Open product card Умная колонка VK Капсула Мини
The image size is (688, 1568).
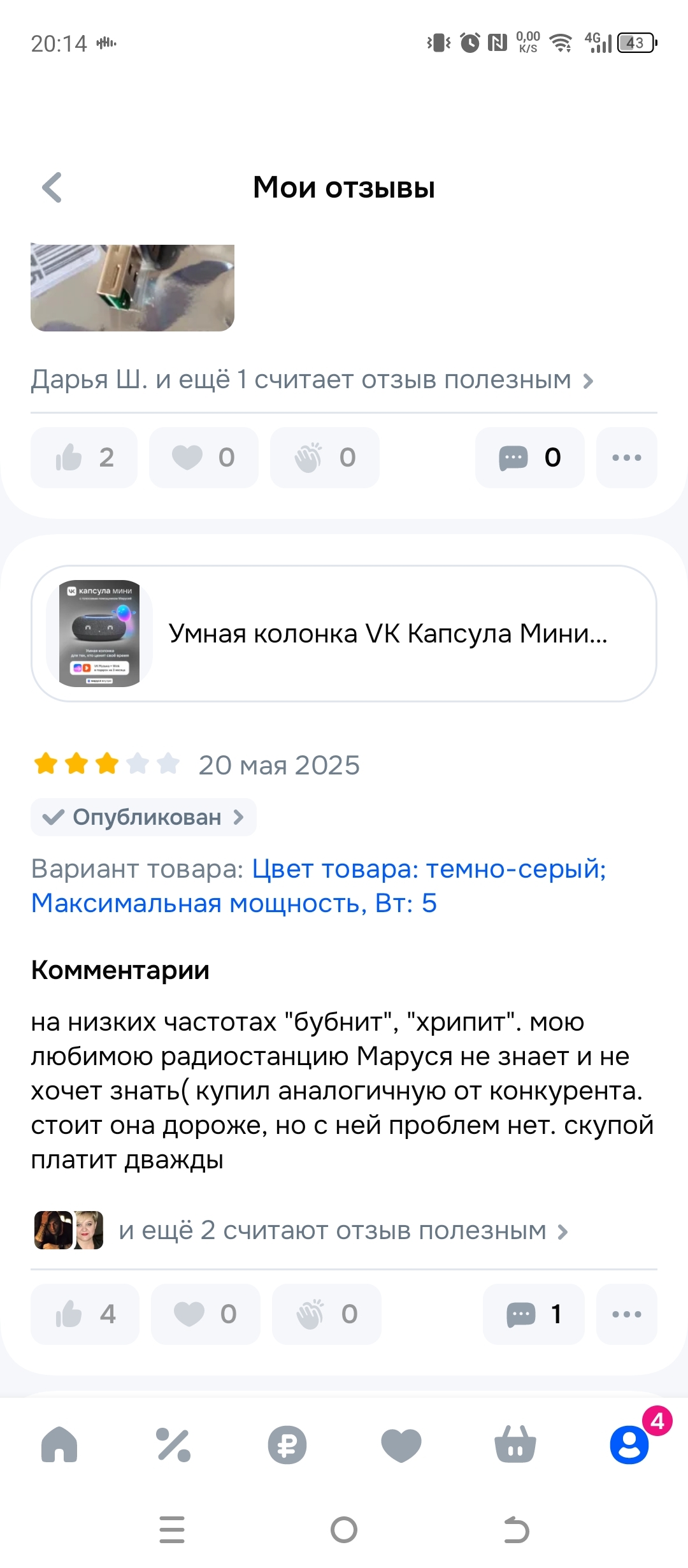344,634
